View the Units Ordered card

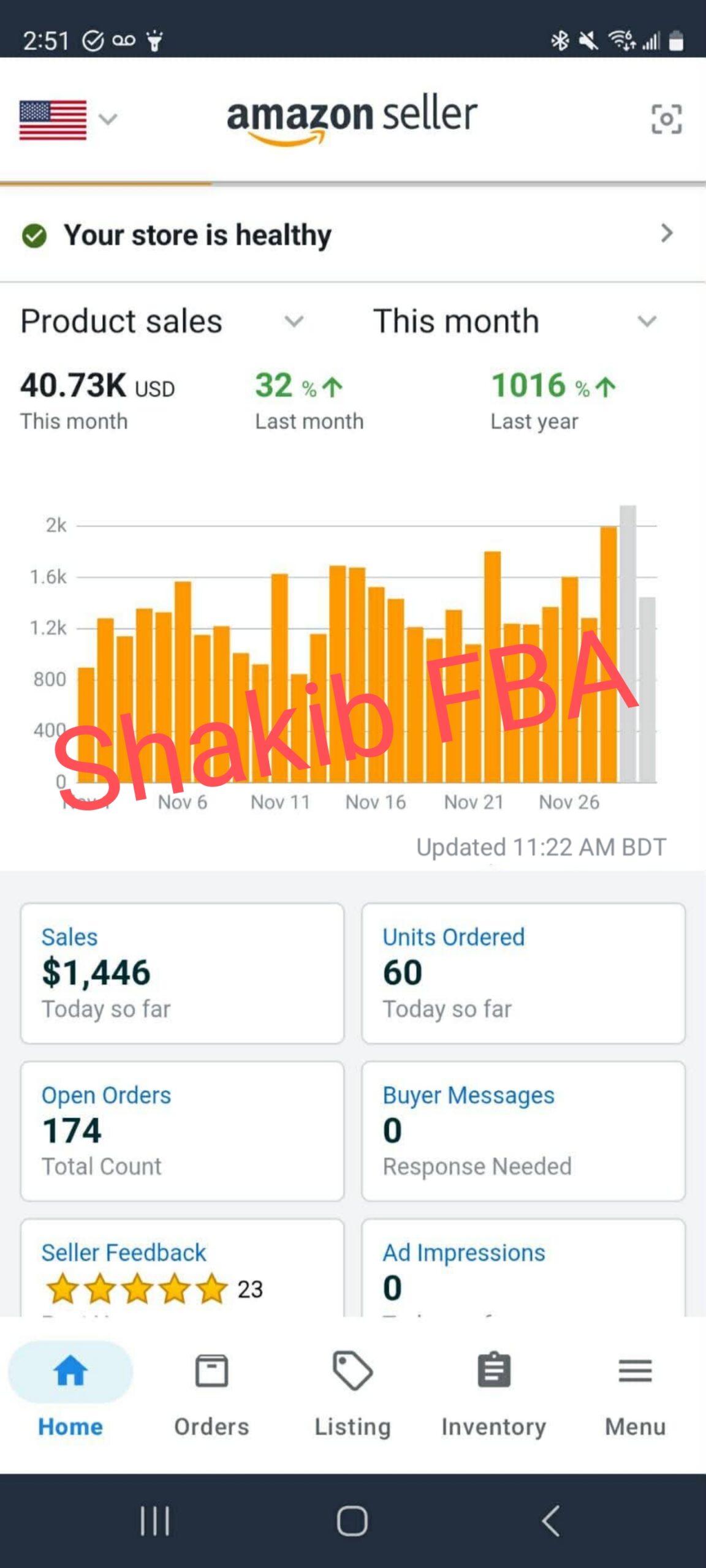tap(523, 973)
